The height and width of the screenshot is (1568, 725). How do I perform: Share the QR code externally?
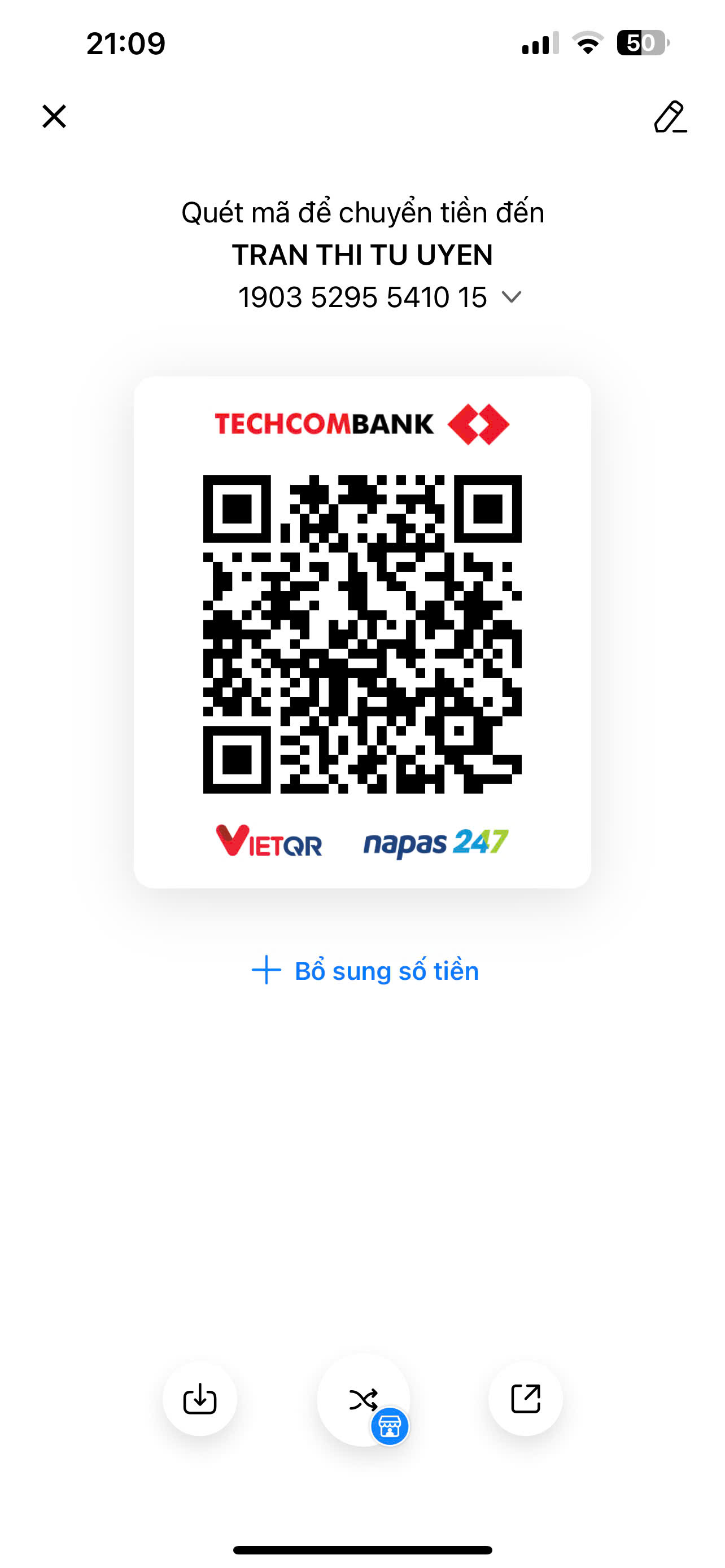pyautogui.click(x=525, y=1398)
